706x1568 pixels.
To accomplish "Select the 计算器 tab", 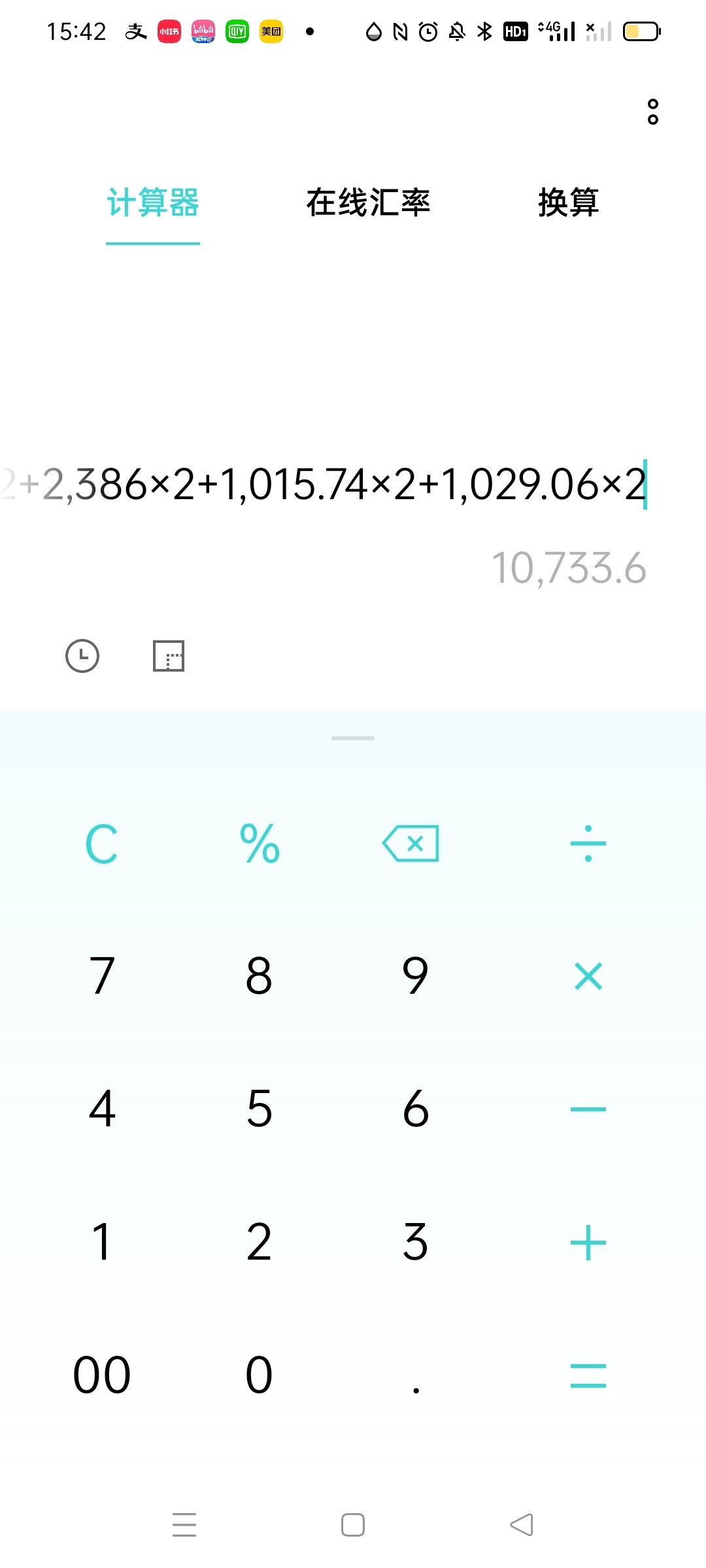I will click(153, 203).
